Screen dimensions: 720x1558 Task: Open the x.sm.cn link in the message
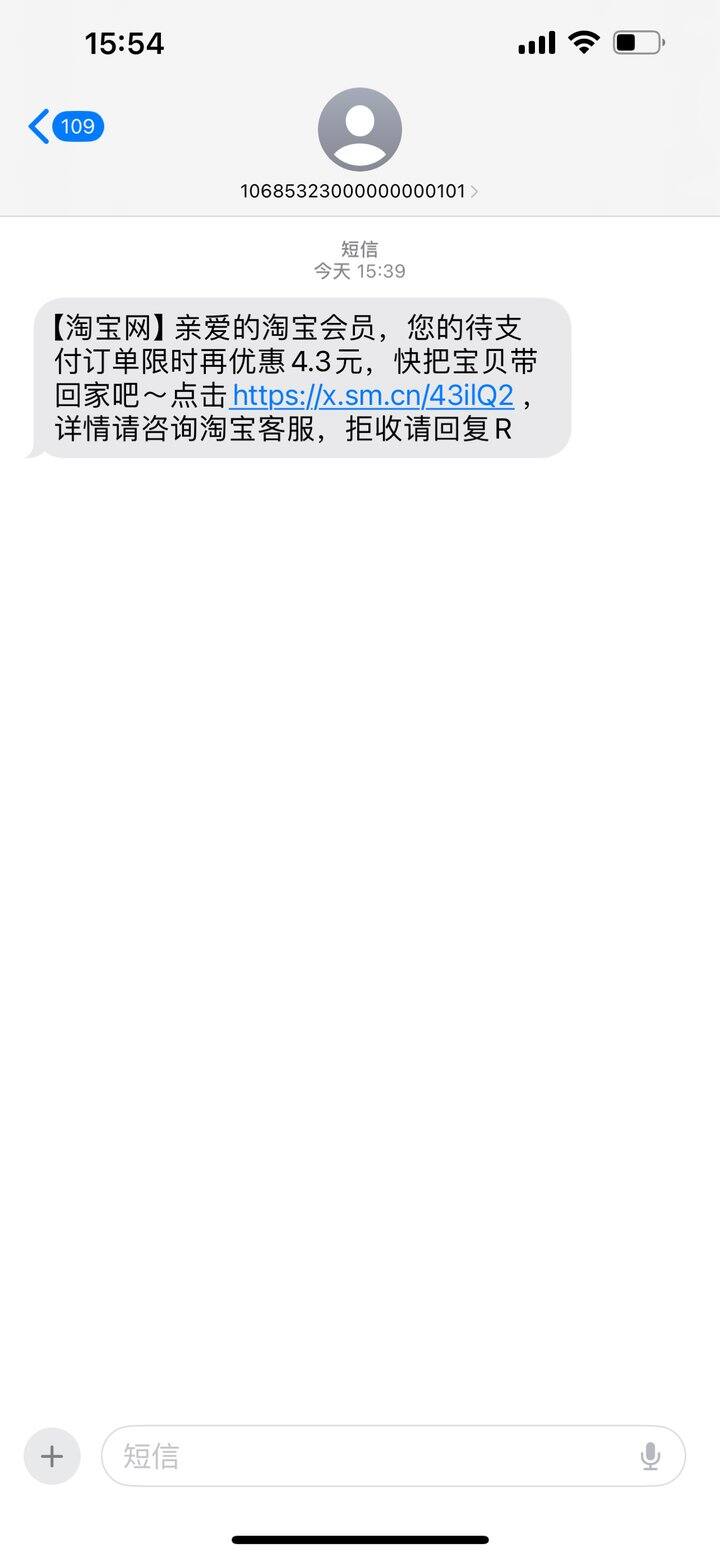[x=372, y=395]
